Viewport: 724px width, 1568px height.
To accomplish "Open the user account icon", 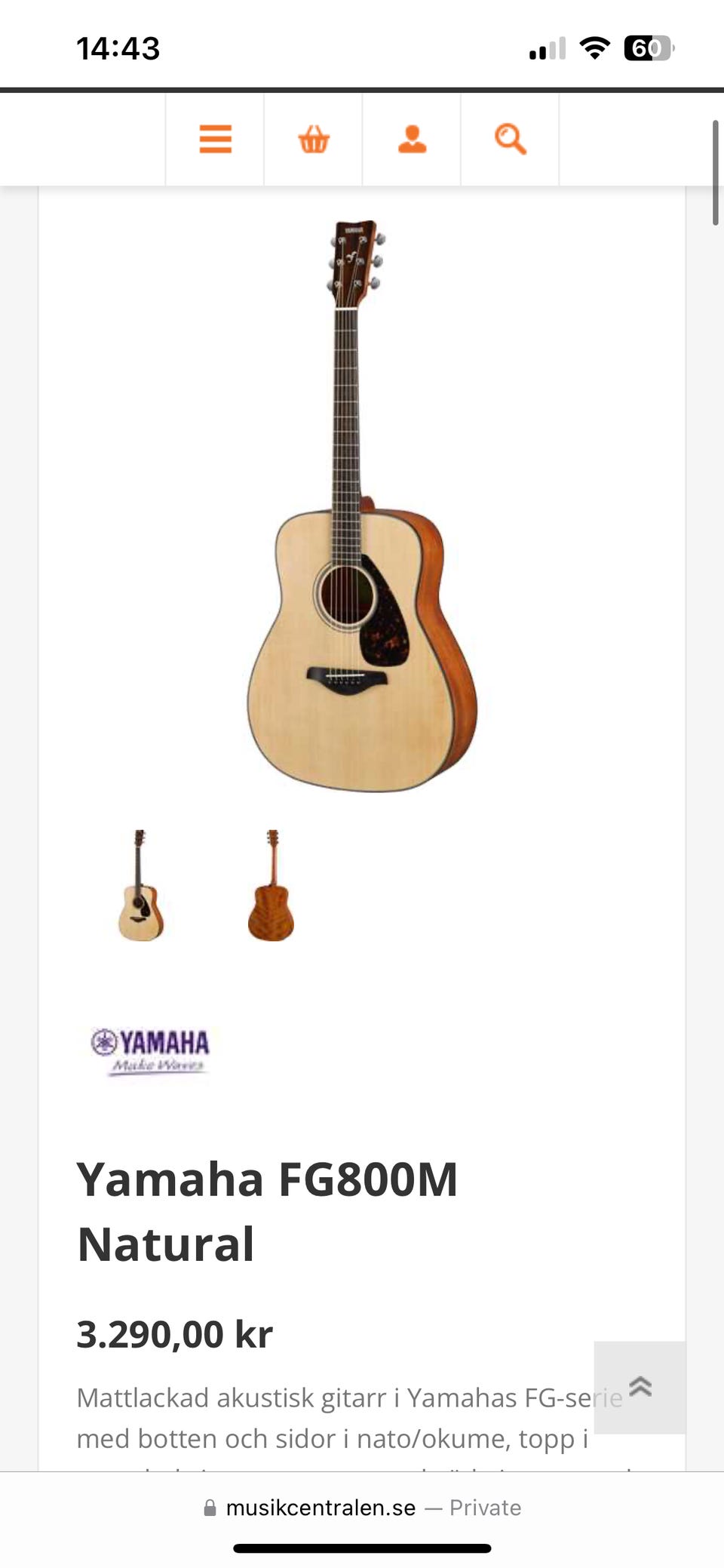I will [412, 140].
